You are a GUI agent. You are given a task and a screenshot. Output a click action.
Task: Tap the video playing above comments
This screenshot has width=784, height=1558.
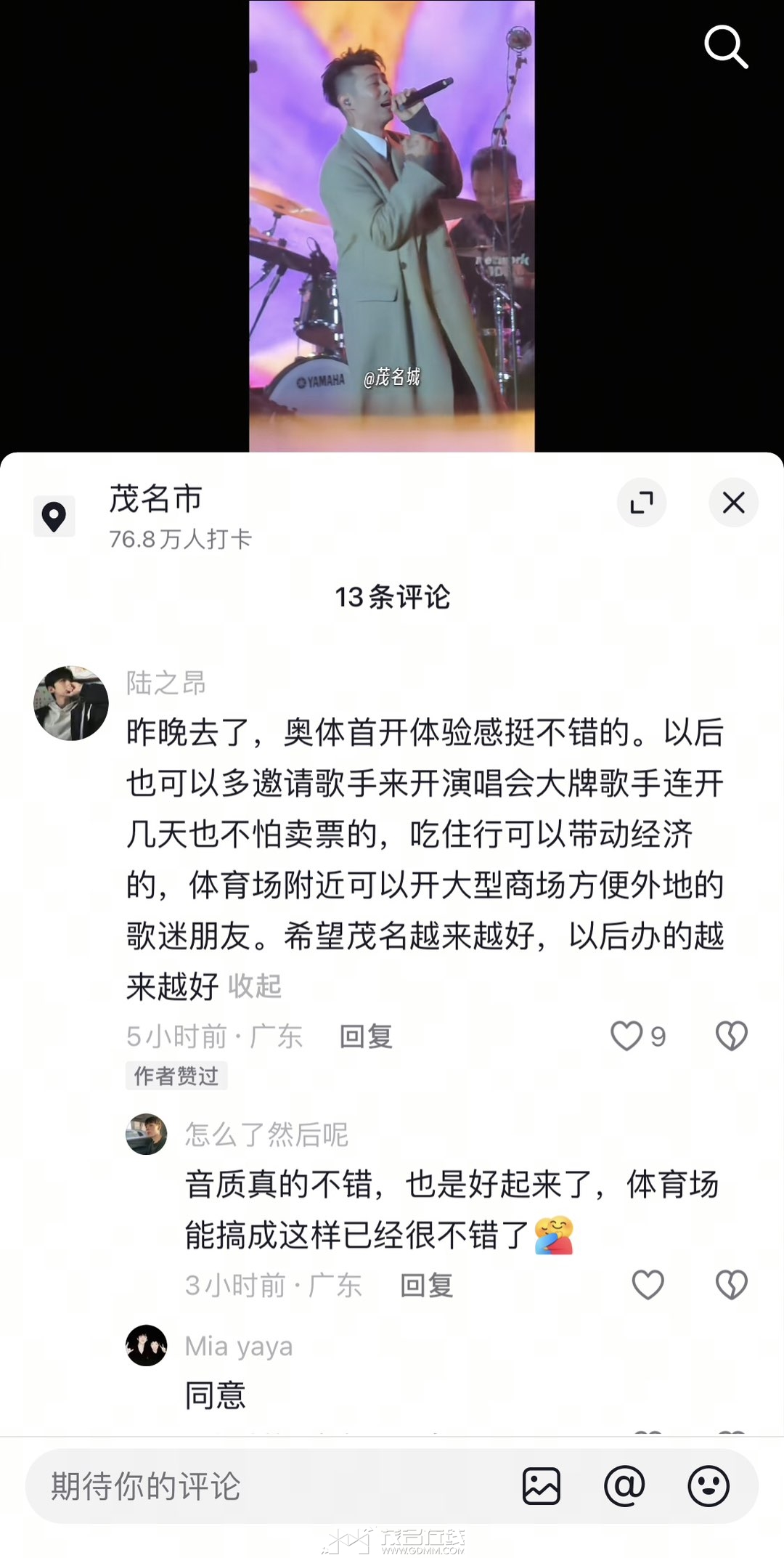(x=392, y=225)
